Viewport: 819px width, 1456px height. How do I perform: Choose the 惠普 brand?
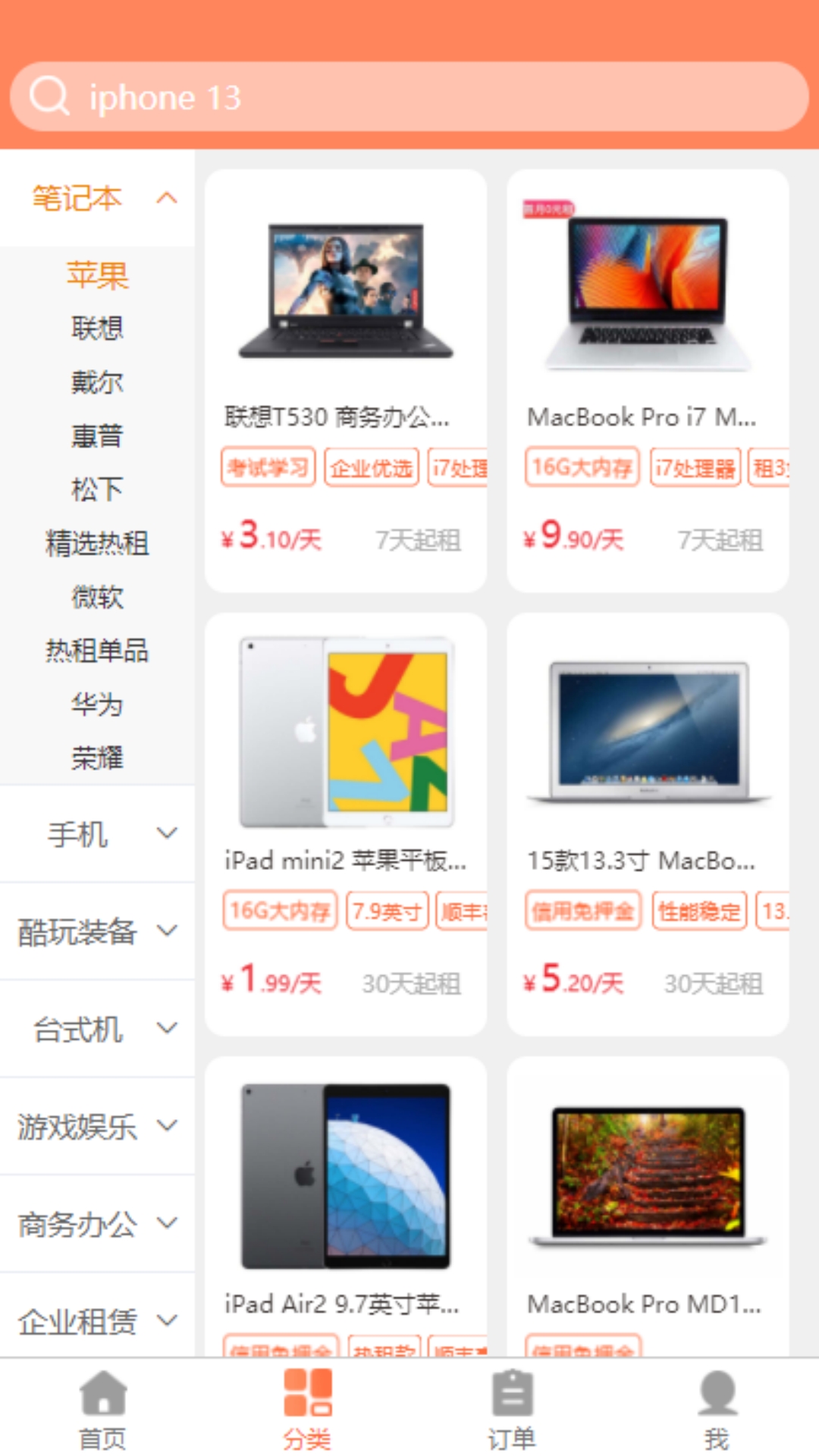click(x=97, y=436)
